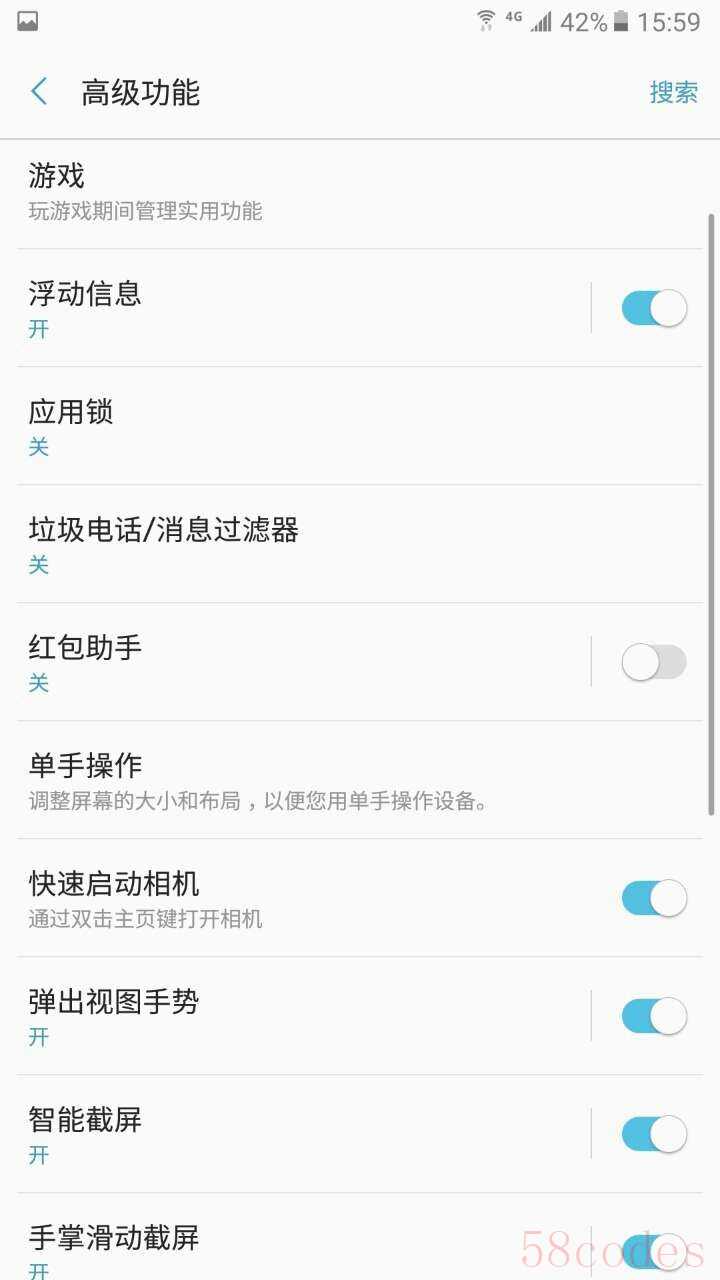Disable the 快速启动相机 switch
Screen dimensions: 720x1280
tap(654, 897)
